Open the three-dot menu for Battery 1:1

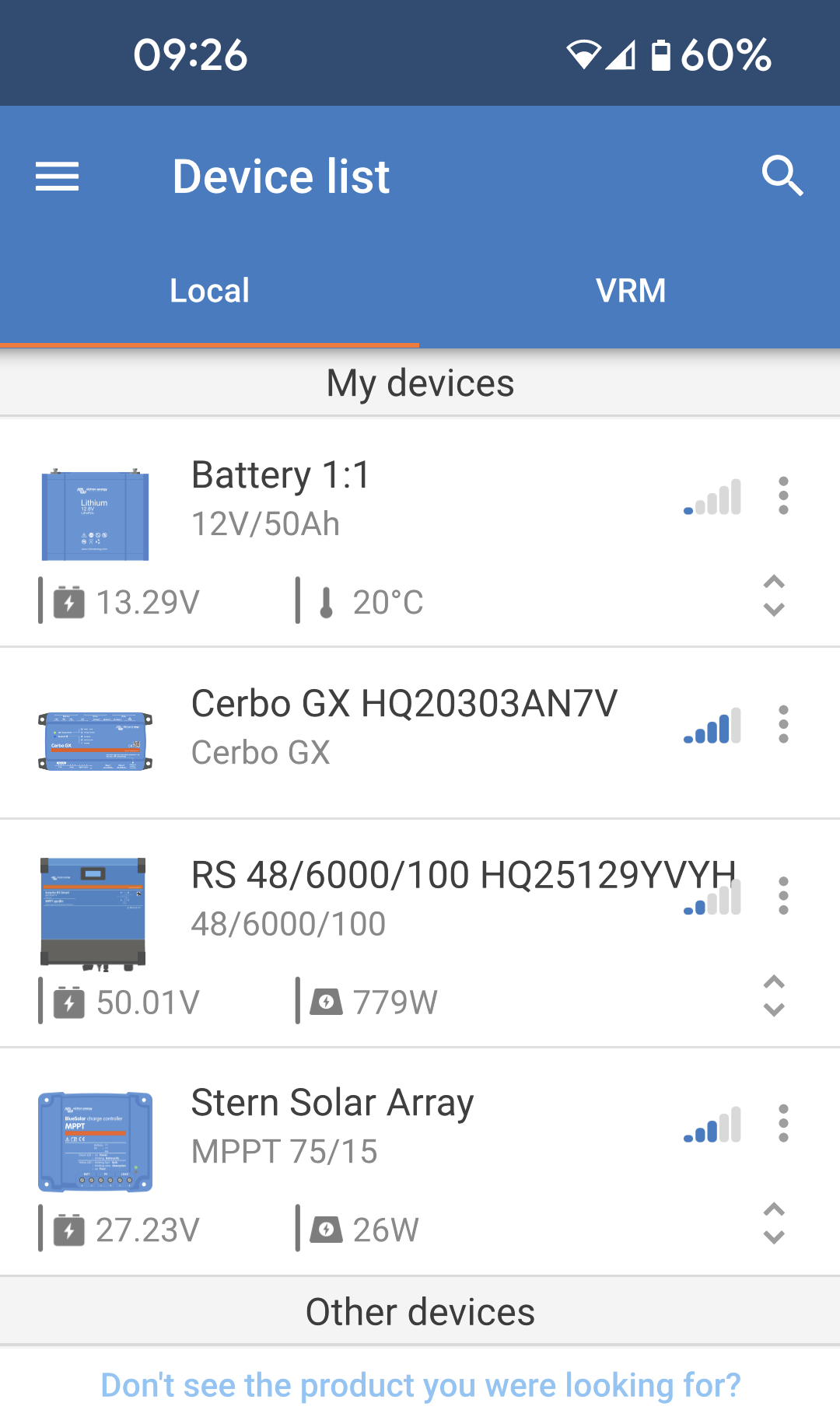[783, 497]
